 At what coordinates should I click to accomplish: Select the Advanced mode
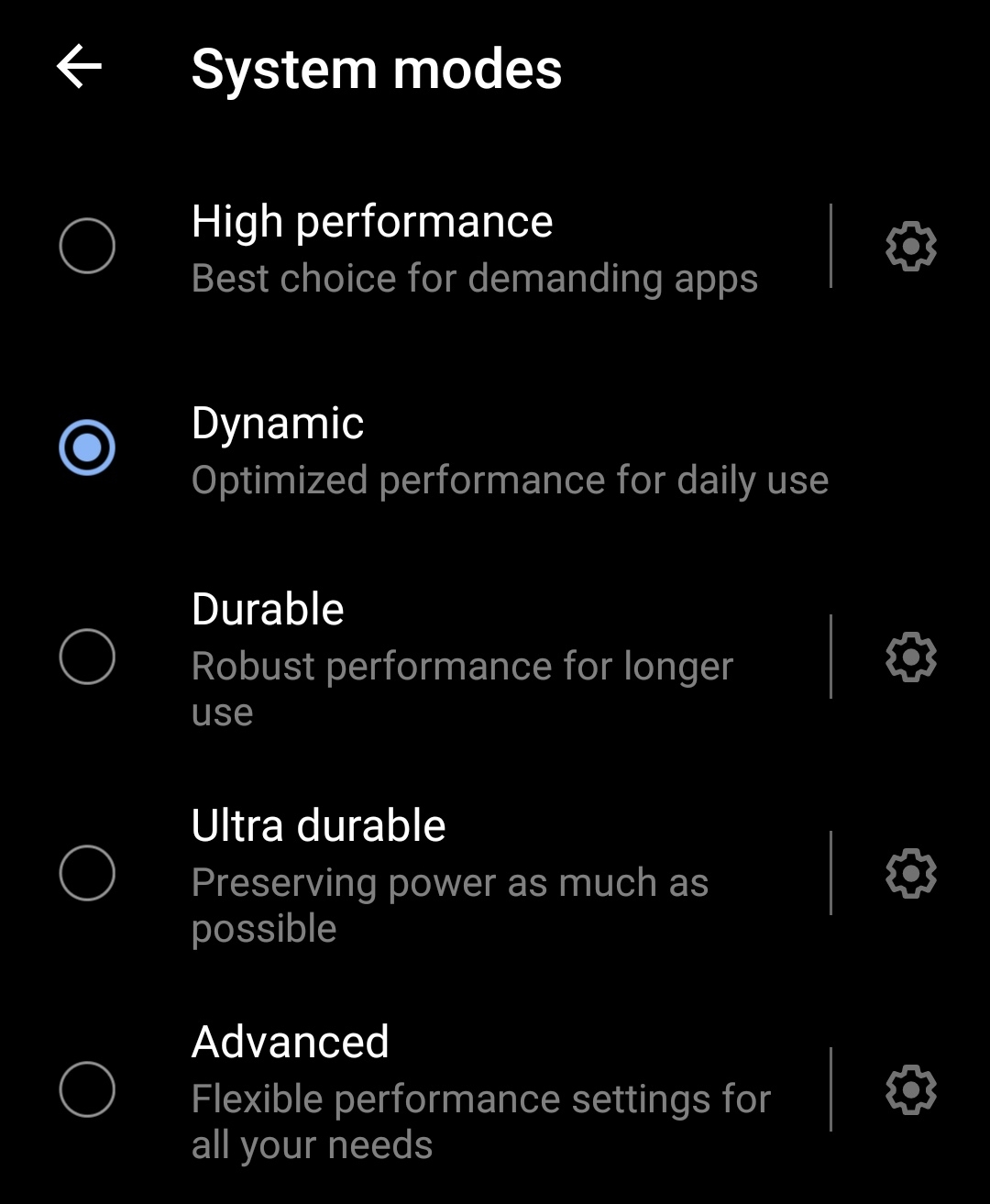click(x=87, y=1089)
